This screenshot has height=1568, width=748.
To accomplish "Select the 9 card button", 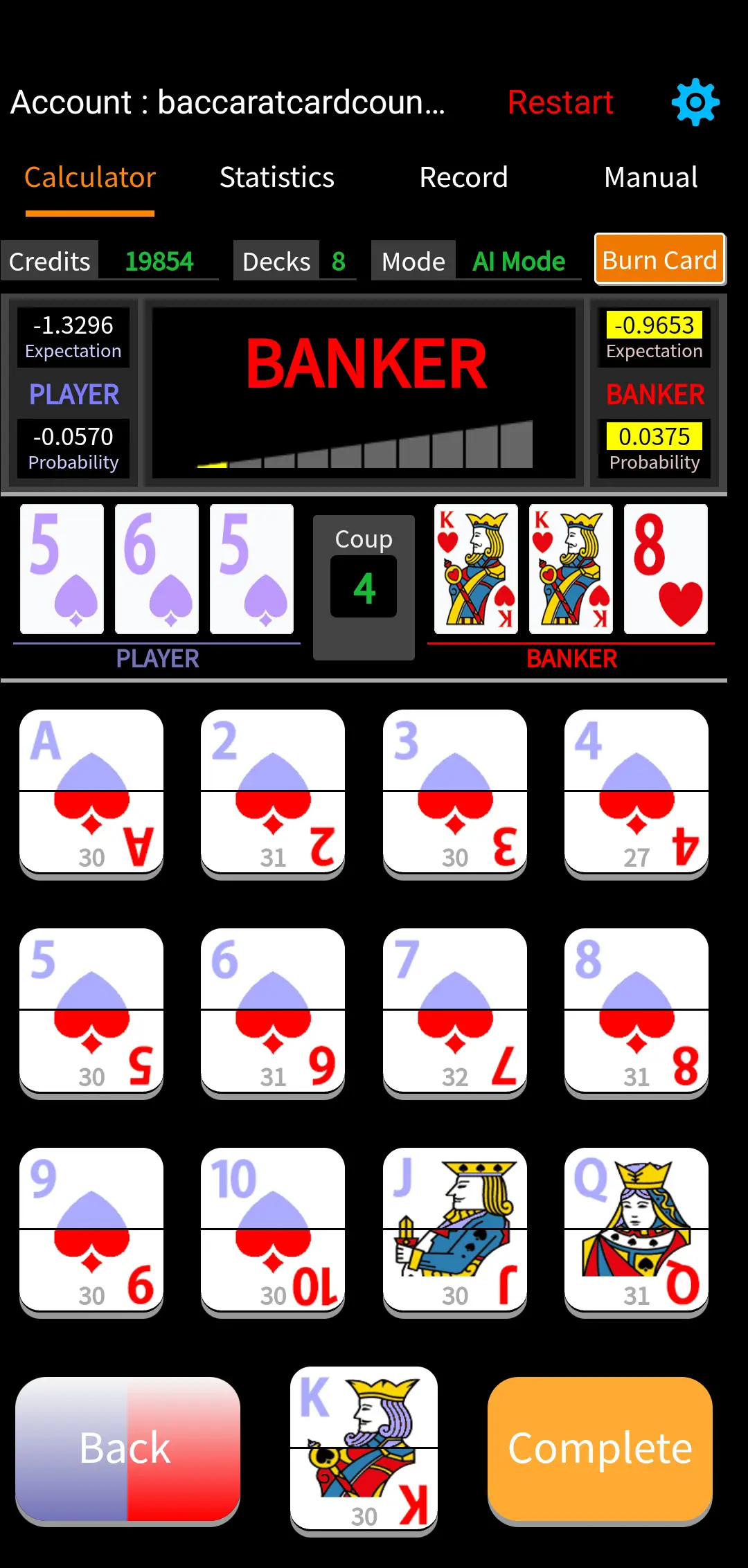I will 91,1229.
